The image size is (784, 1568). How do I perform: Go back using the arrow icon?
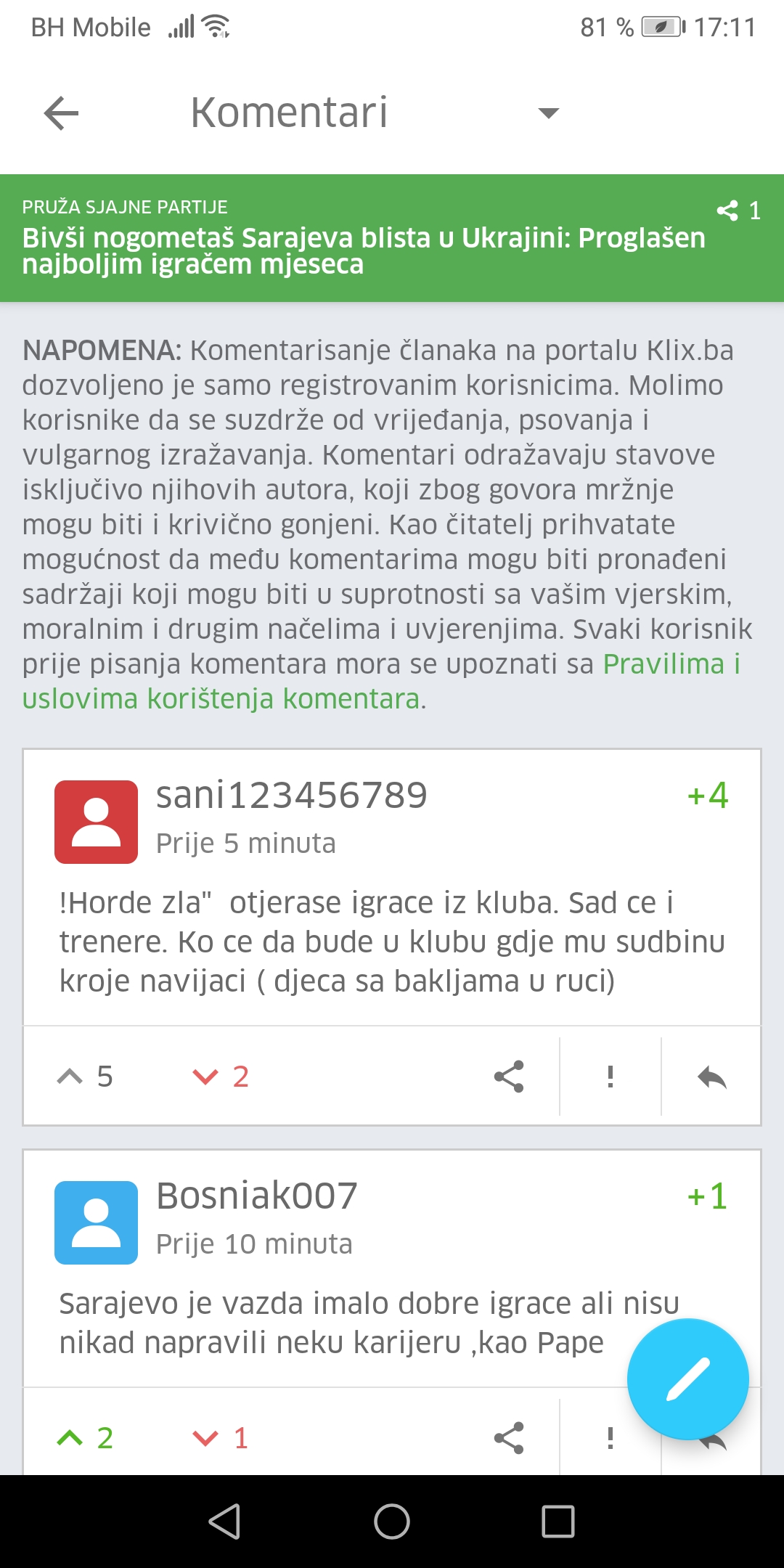(x=61, y=113)
